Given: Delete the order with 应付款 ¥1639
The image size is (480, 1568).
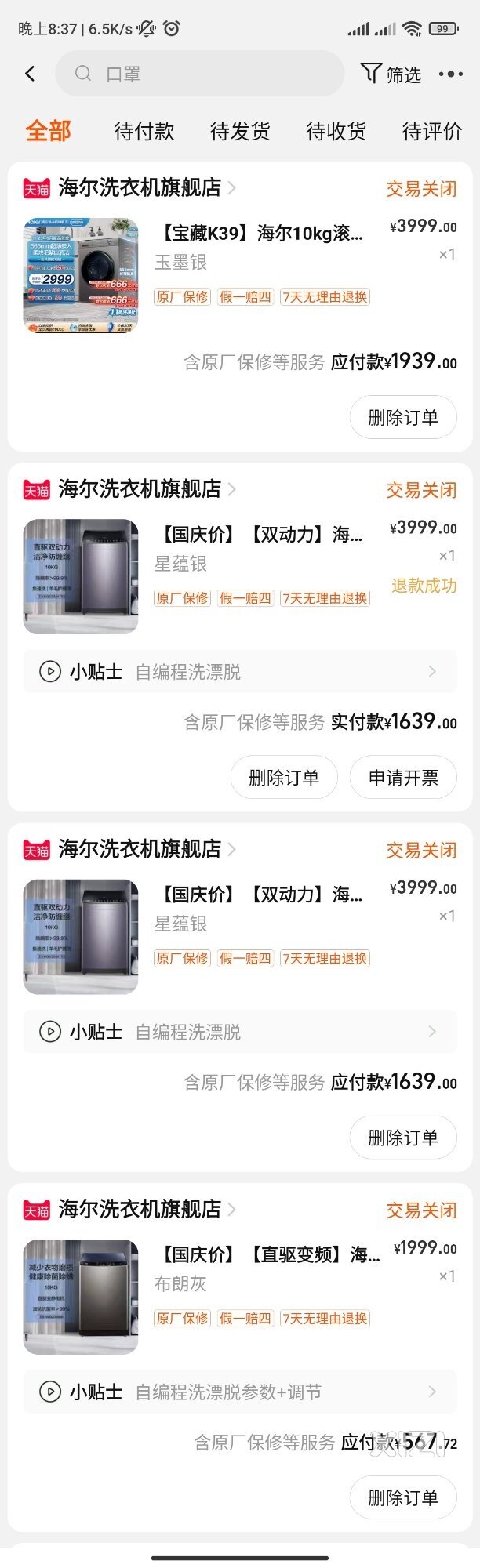Looking at the screenshot, I should click(x=402, y=1137).
